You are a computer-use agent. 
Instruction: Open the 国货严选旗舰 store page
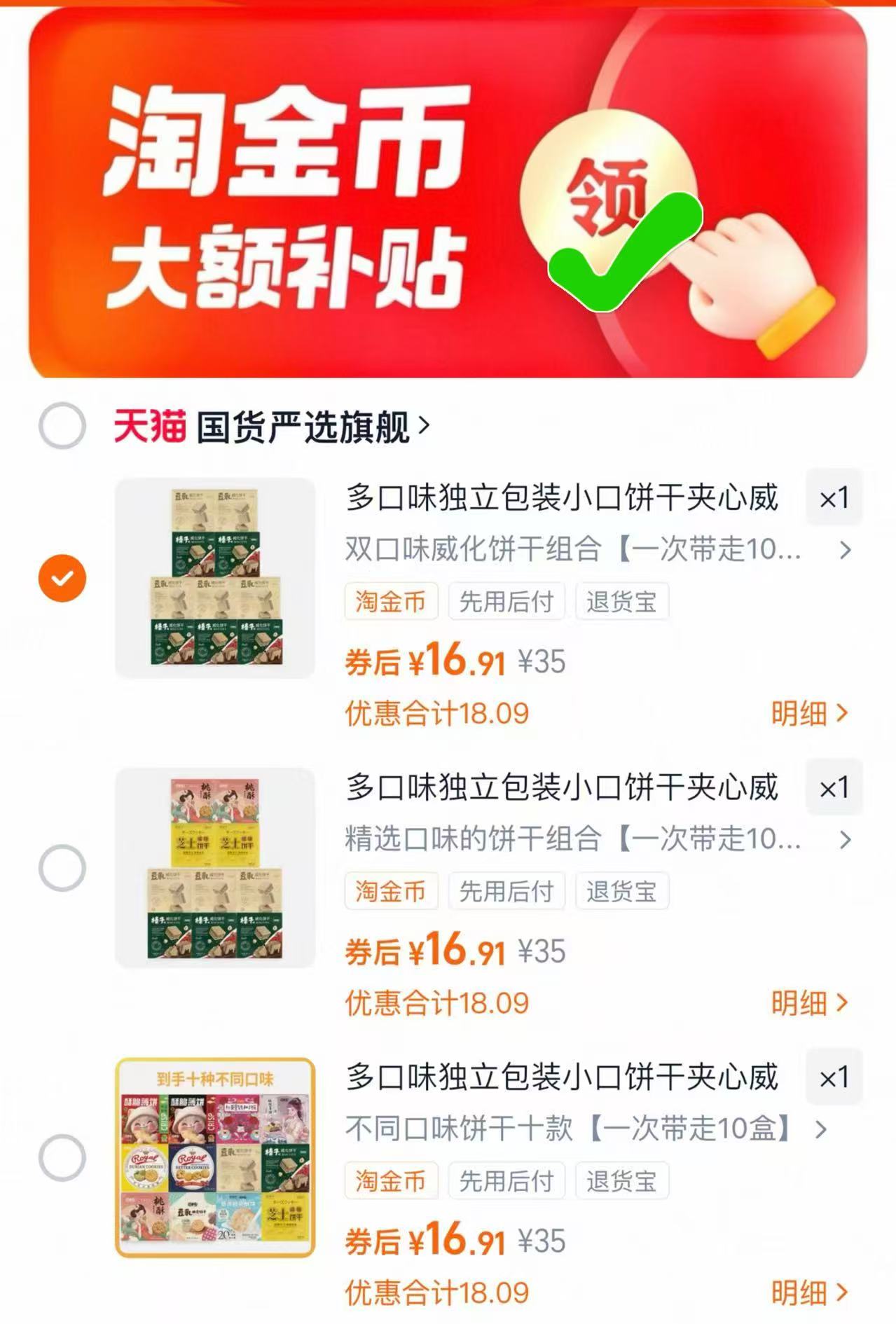tap(312, 426)
